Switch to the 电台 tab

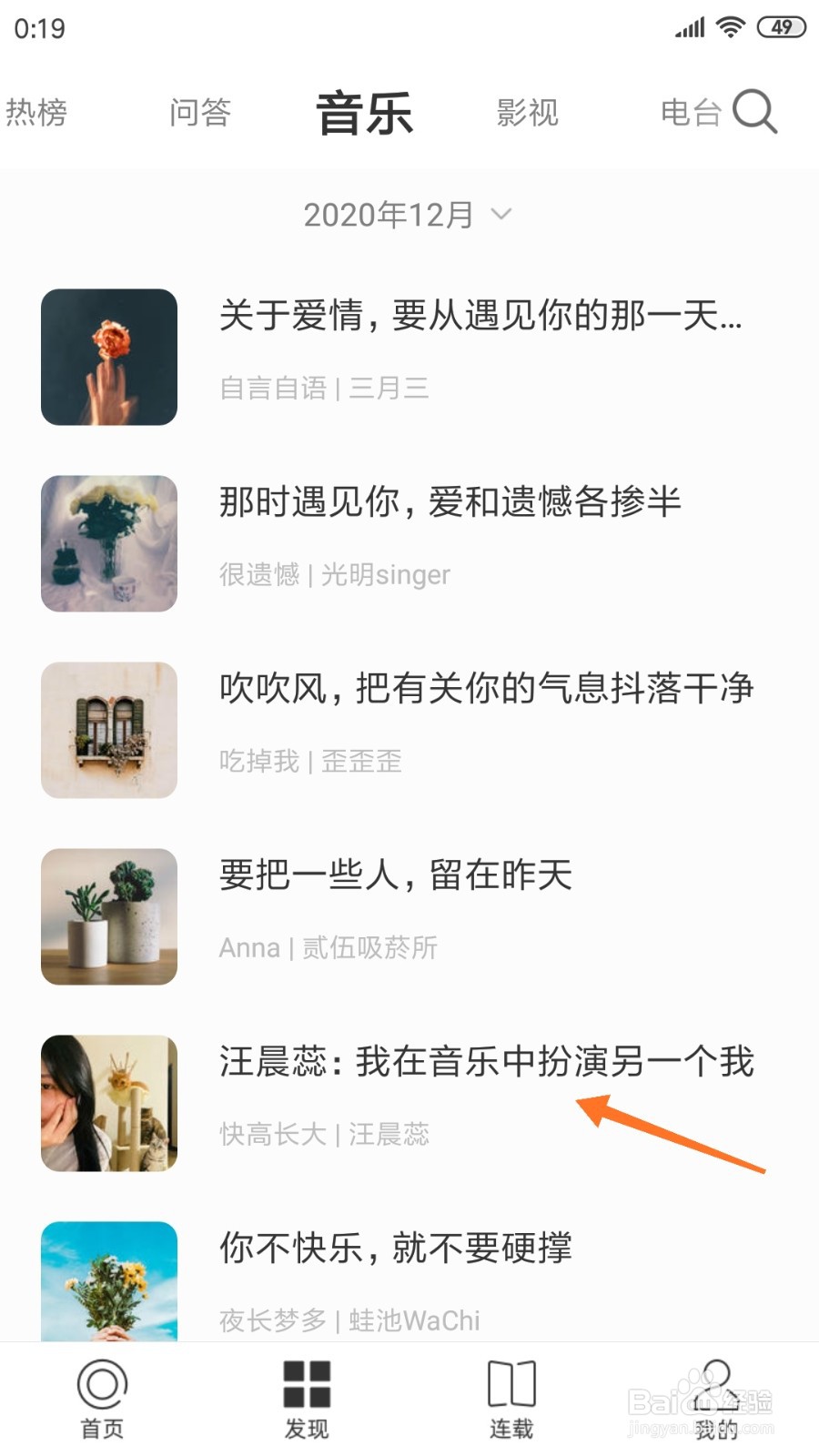click(691, 112)
